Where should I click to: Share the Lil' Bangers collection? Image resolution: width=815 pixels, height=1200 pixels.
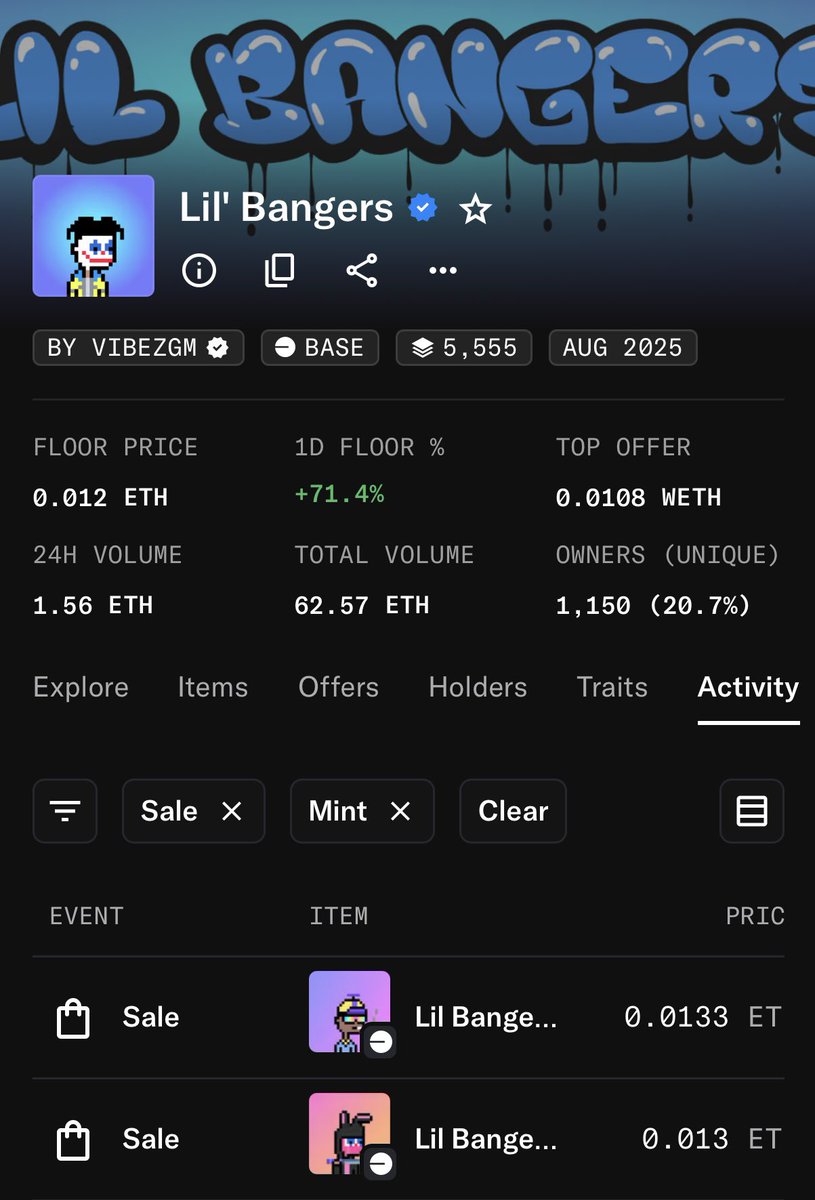tap(361, 270)
